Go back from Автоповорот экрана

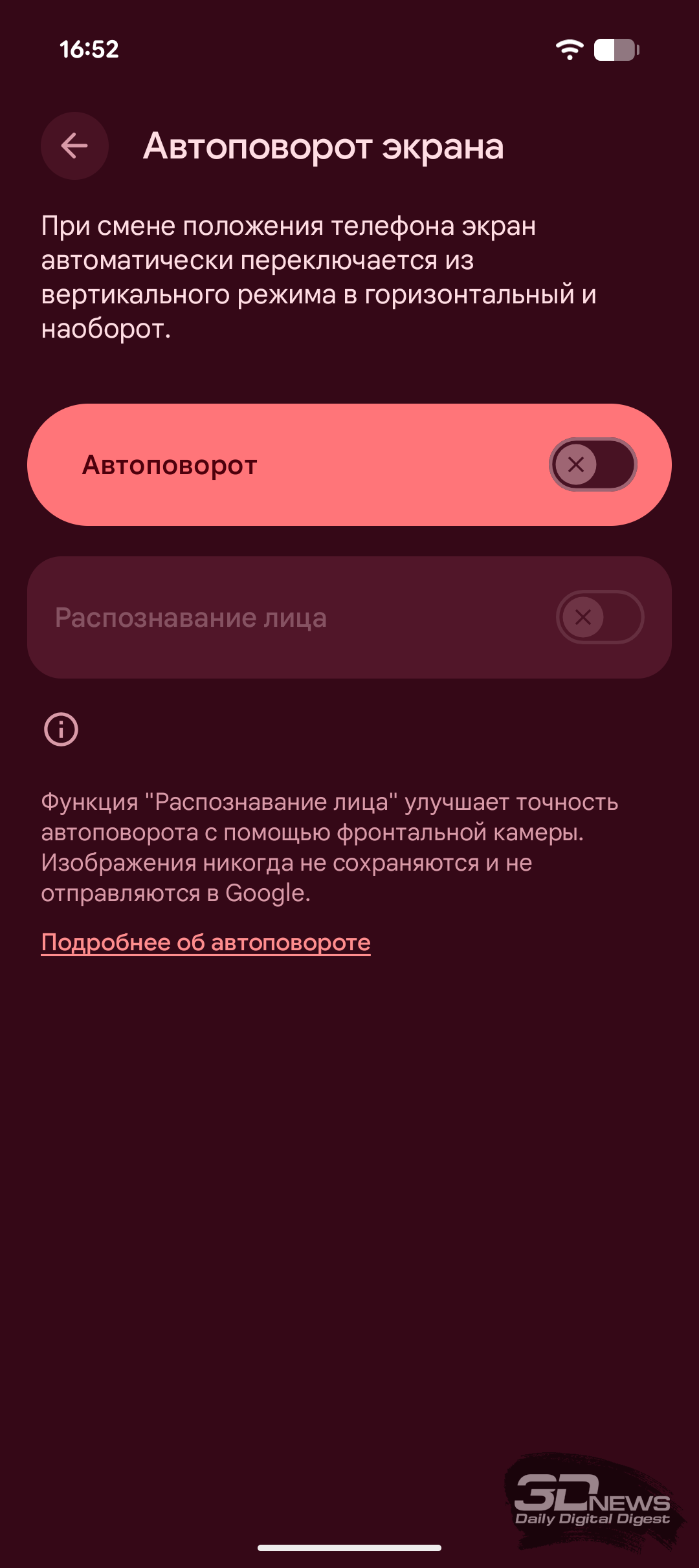74,146
